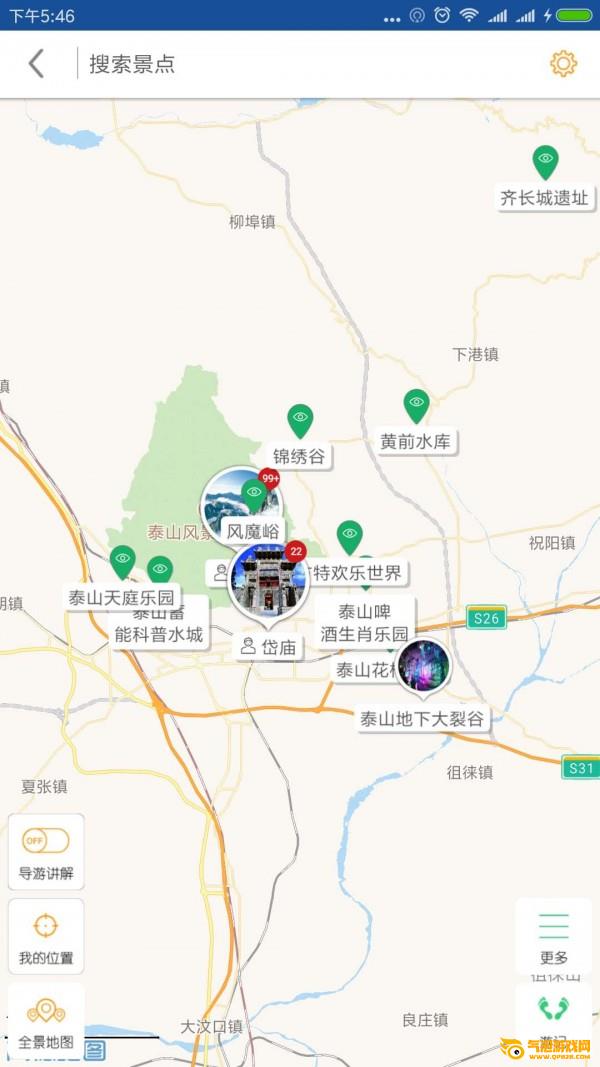Select the 黄前水库 map marker
Image resolution: width=600 pixels, height=1067 pixels.
pos(416,406)
